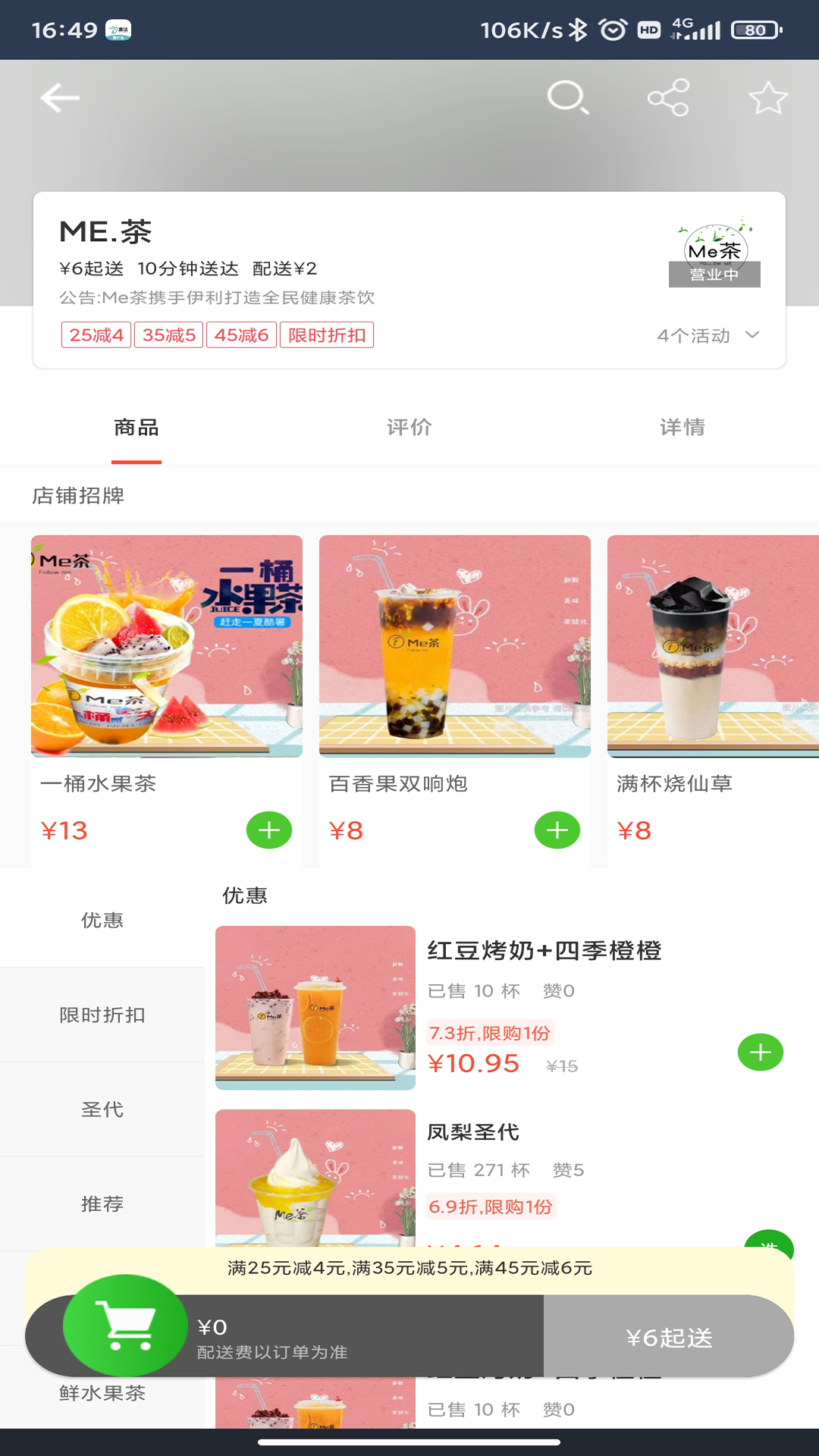Select the 限时折扣 category
819x1456 pixels.
(102, 1015)
